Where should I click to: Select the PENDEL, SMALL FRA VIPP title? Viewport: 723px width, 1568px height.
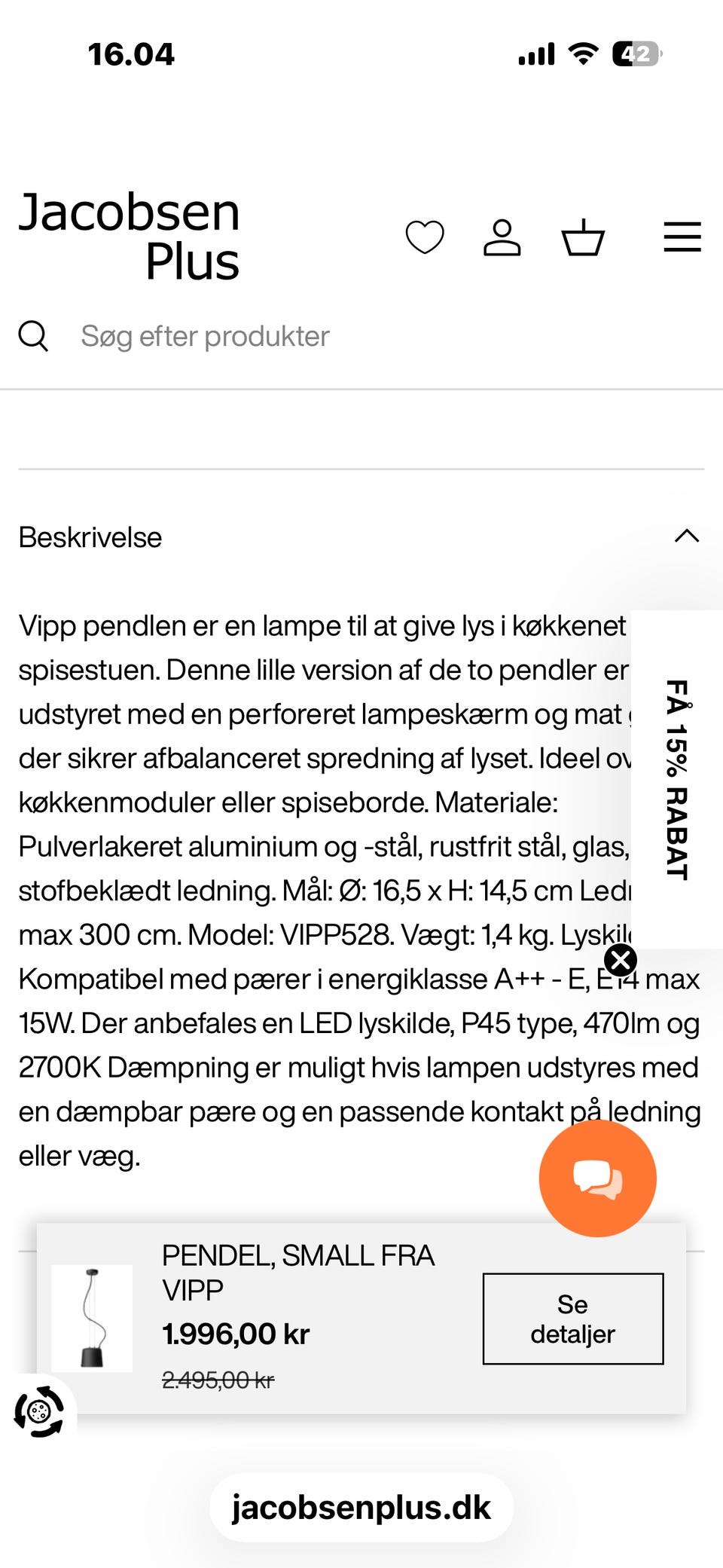pyautogui.click(x=297, y=1272)
